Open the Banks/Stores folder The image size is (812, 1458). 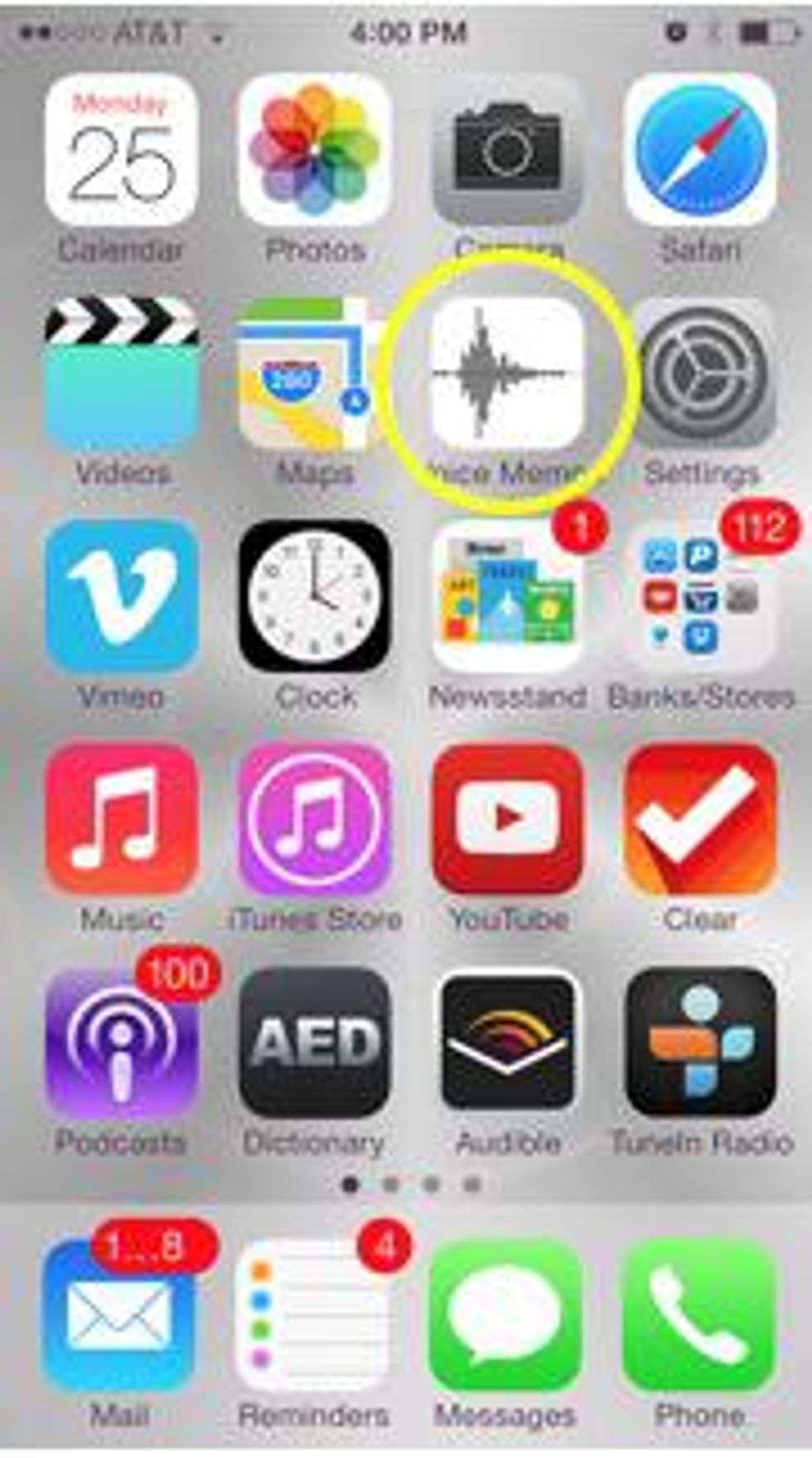(x=701, y=597)
